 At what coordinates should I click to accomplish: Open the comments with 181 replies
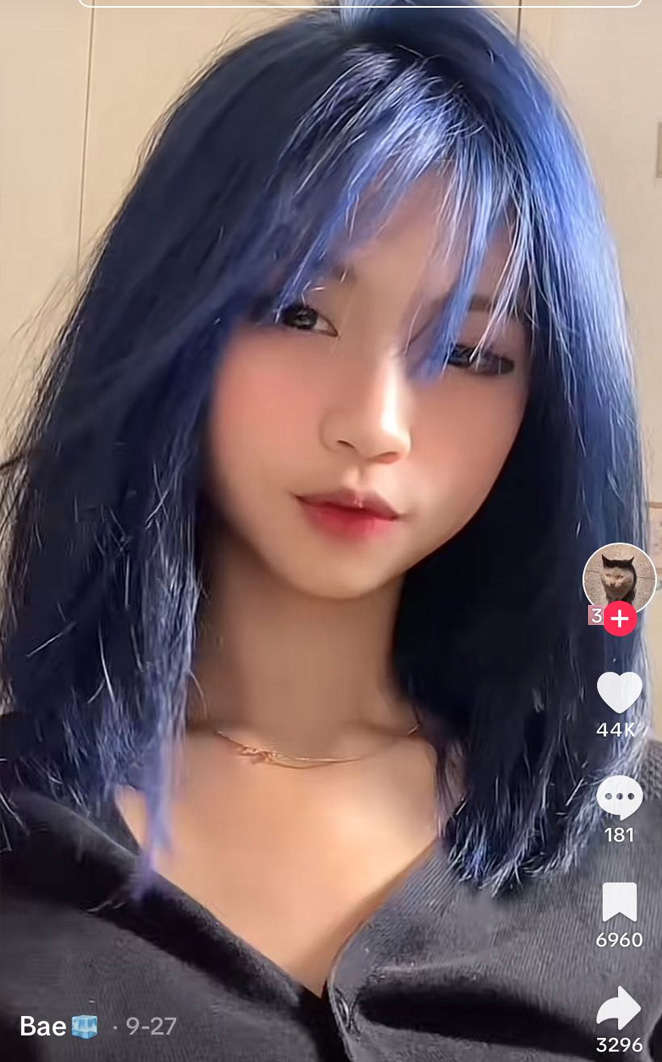click(x=619, y=797)
